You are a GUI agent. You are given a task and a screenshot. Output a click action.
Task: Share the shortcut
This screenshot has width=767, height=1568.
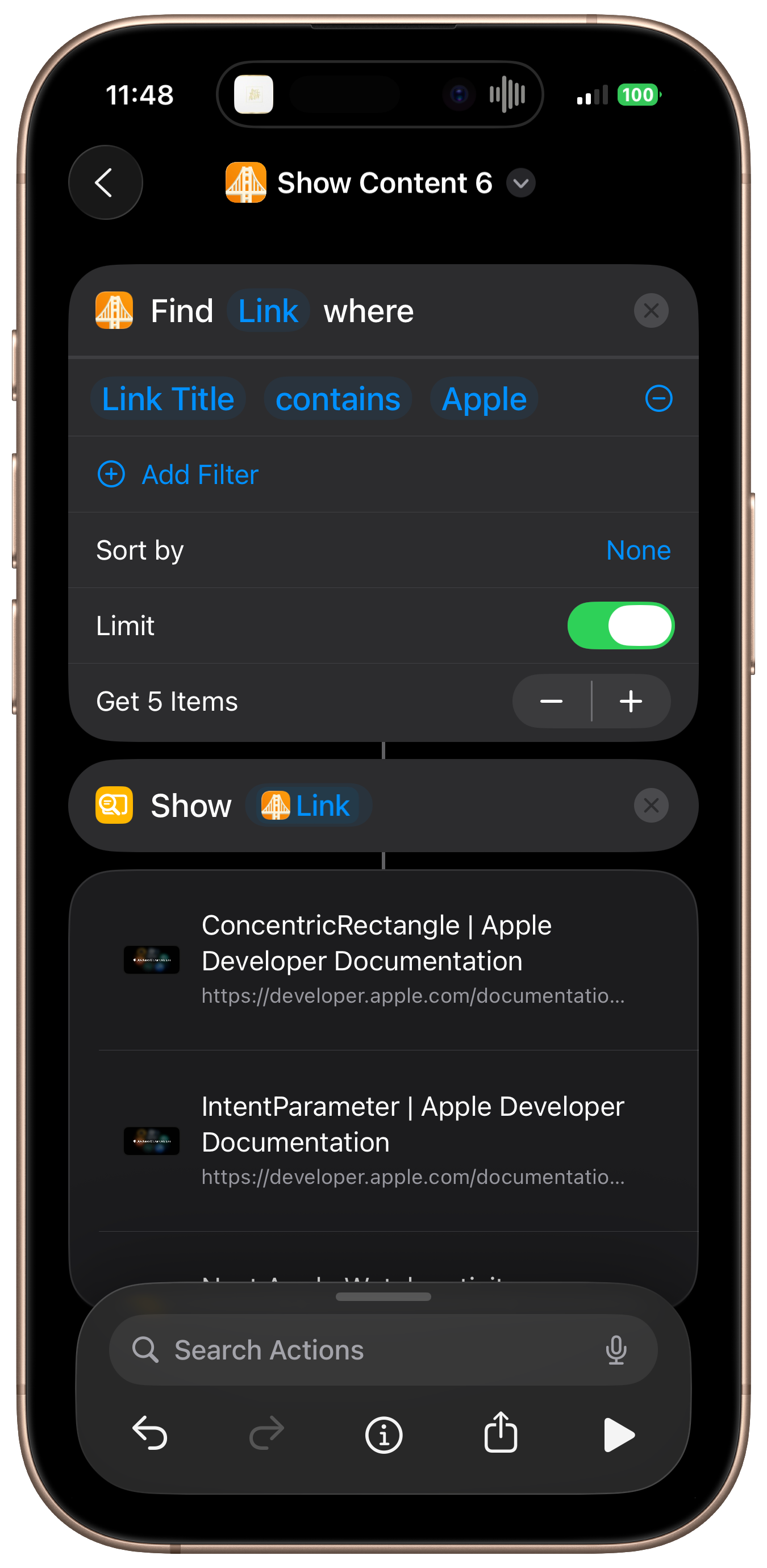[501, 1432]
